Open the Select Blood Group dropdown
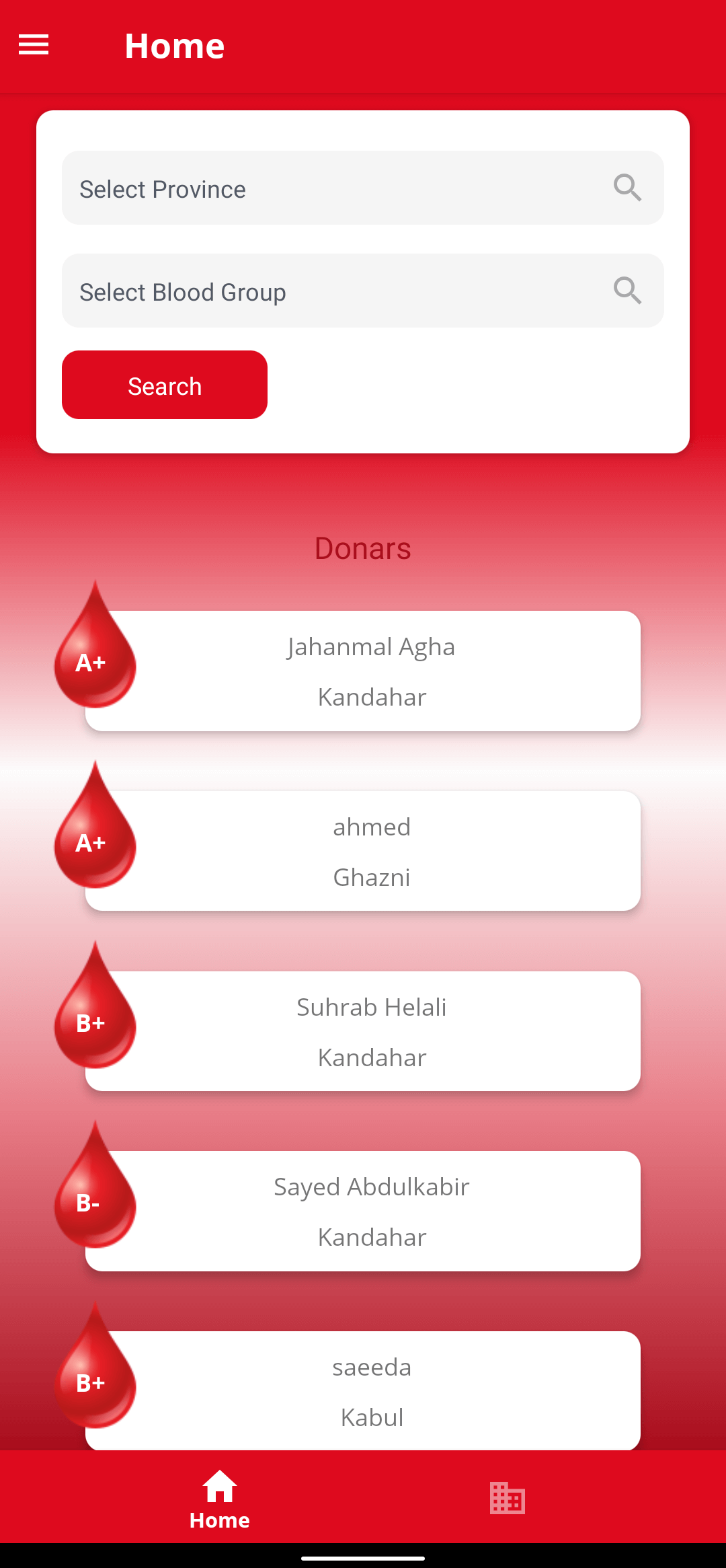 coord(362,291)
